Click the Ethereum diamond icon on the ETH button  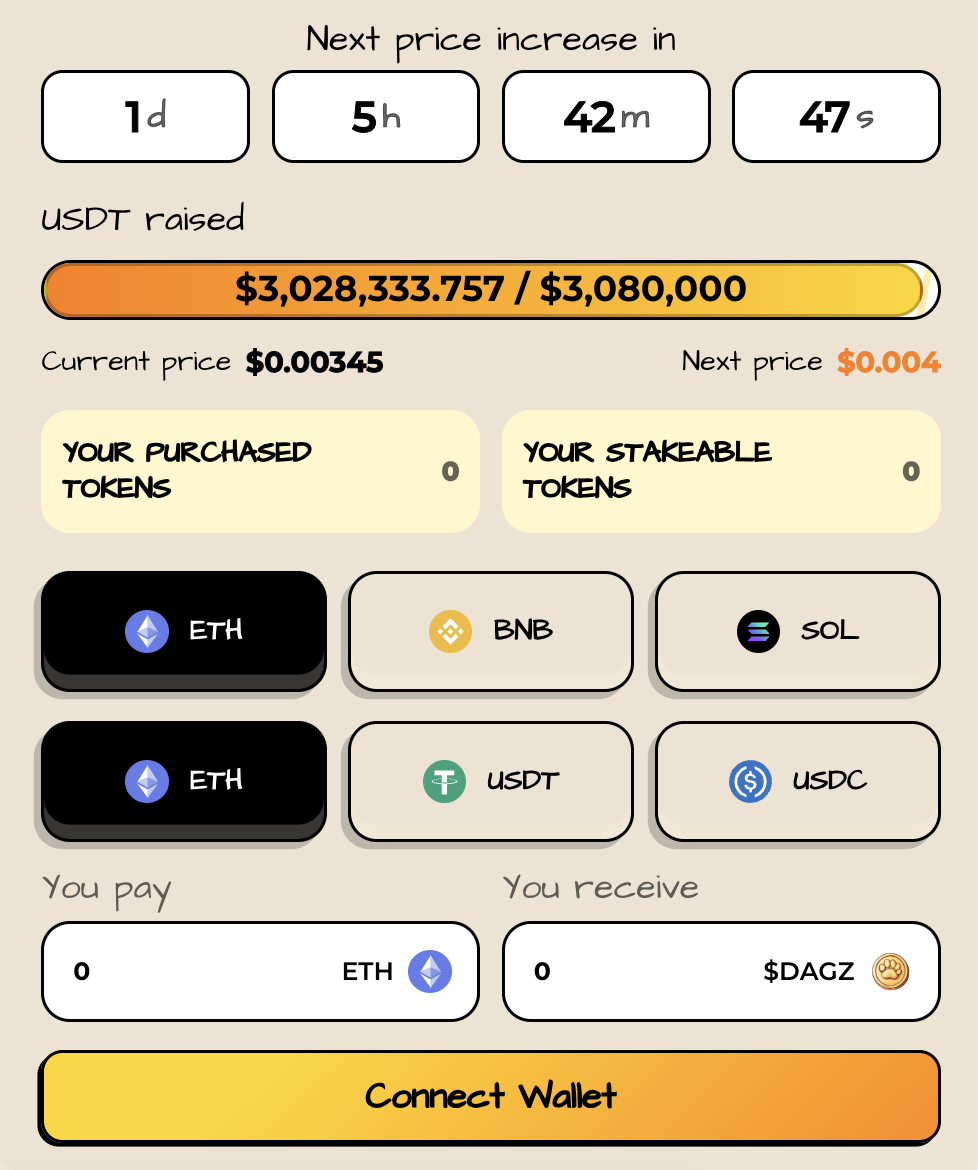pos(147,631)
